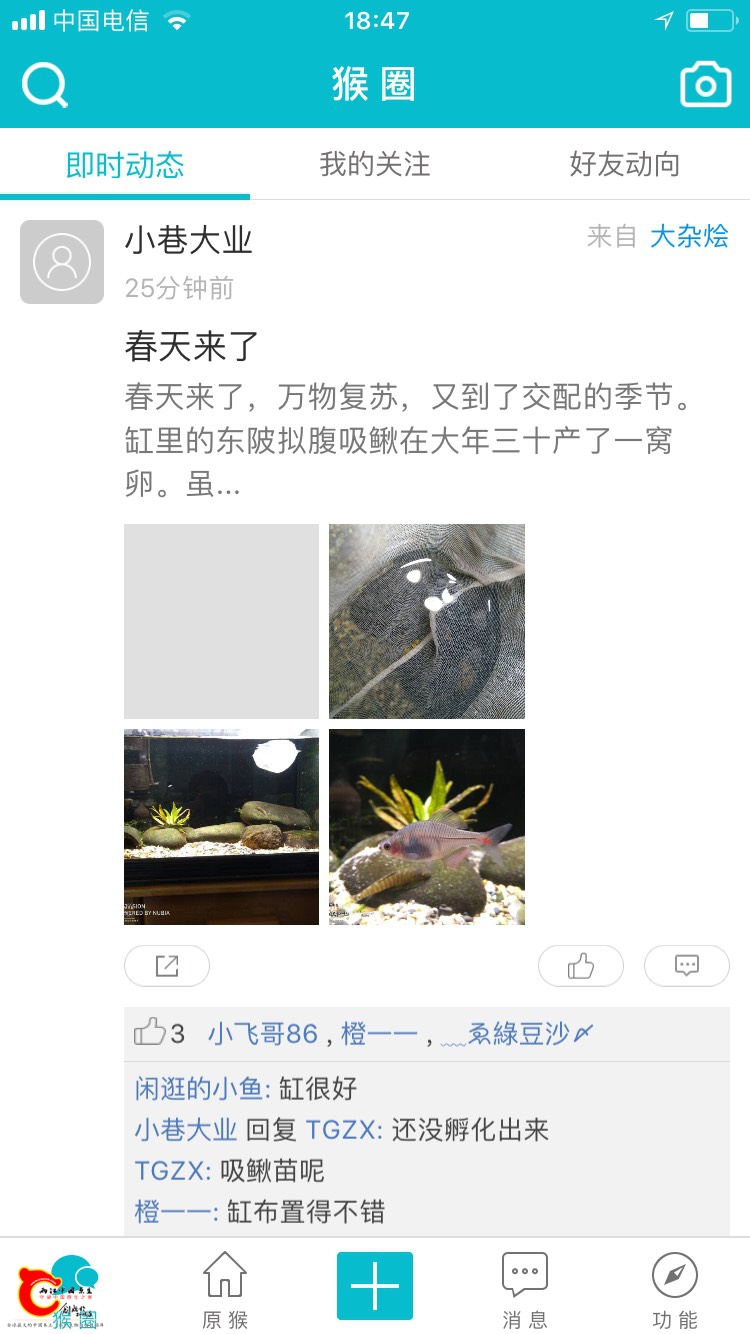Share the 春天来了 post
The image size is (750, 1334).
[x=167, y=966]
